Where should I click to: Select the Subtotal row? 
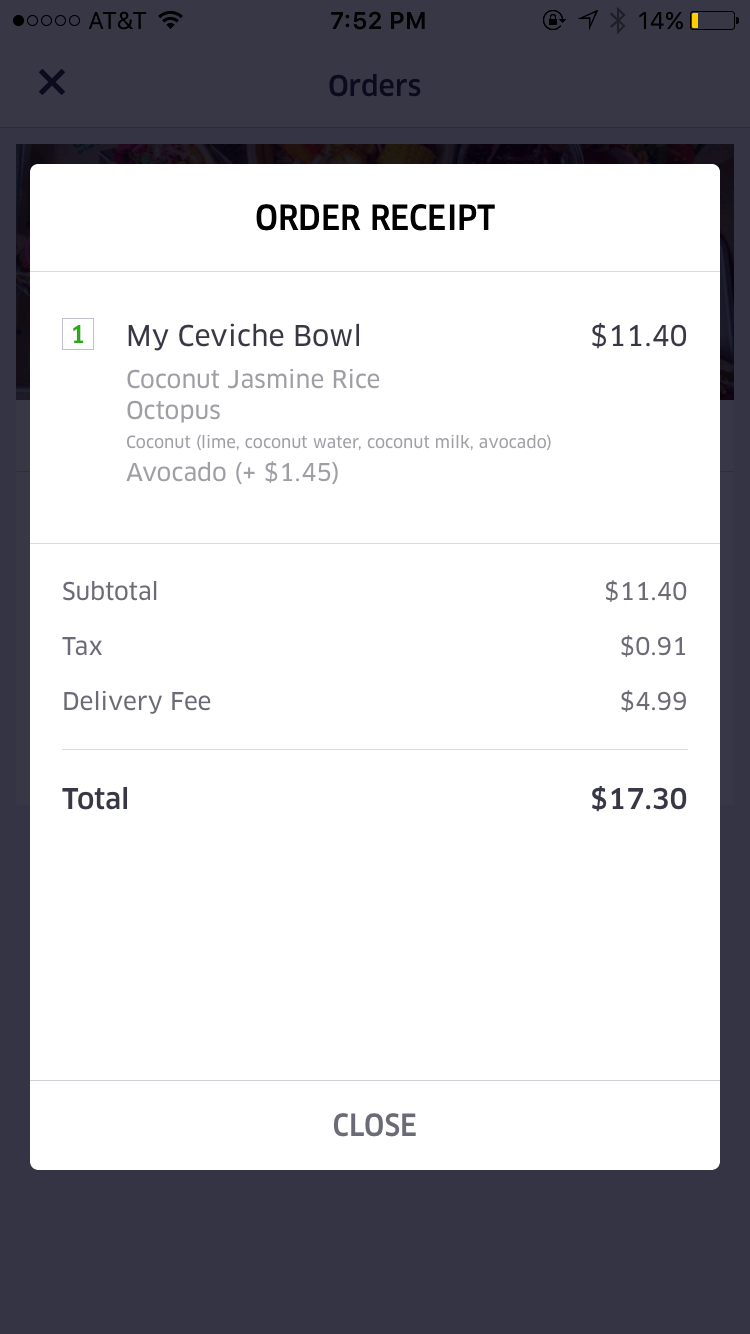(110, 591)
